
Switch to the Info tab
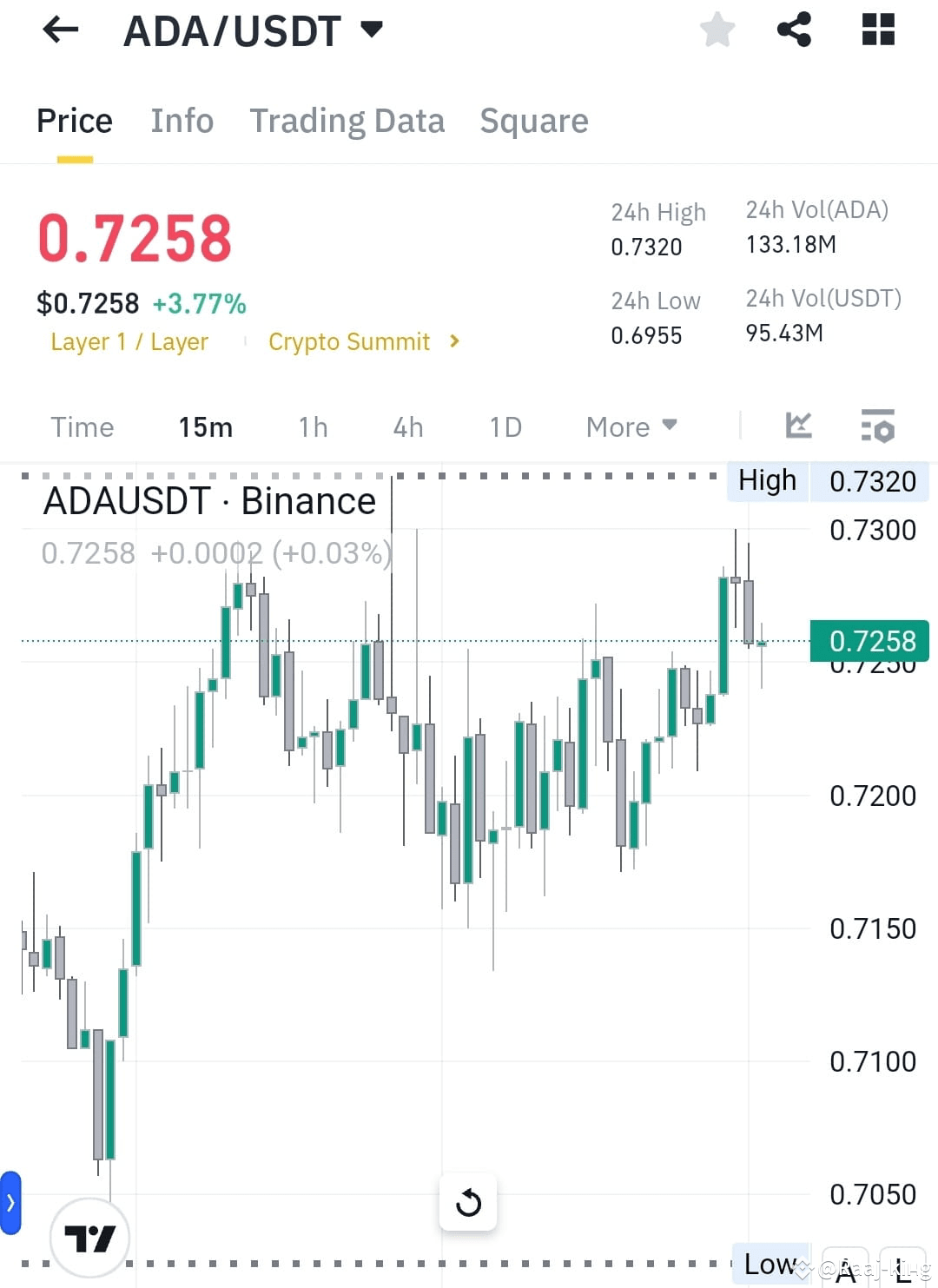click(x=182, y=121)
